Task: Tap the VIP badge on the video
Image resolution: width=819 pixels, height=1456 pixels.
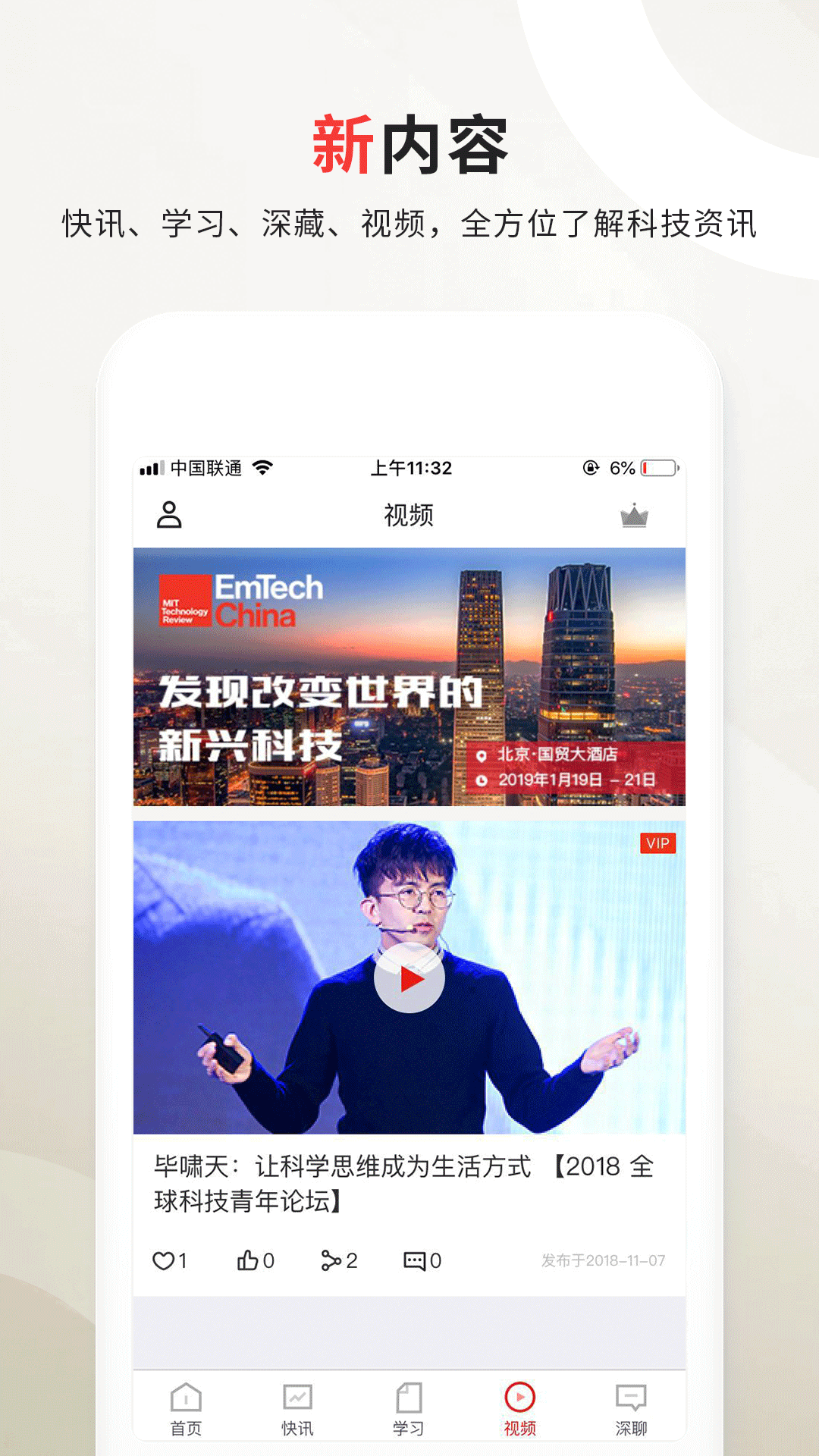Action: coord(659,843)
